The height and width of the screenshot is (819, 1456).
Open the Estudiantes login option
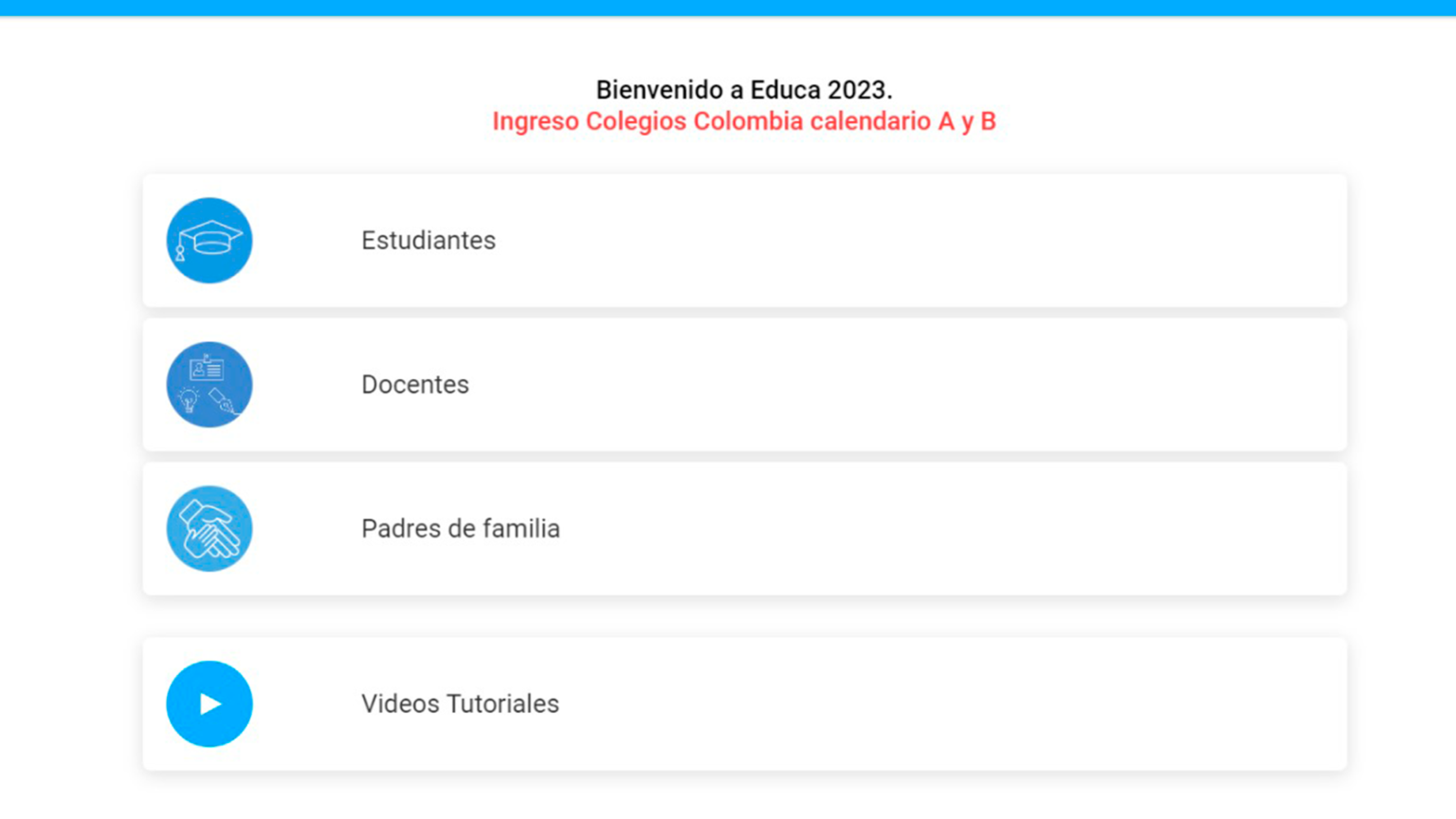tap(428, 241)
